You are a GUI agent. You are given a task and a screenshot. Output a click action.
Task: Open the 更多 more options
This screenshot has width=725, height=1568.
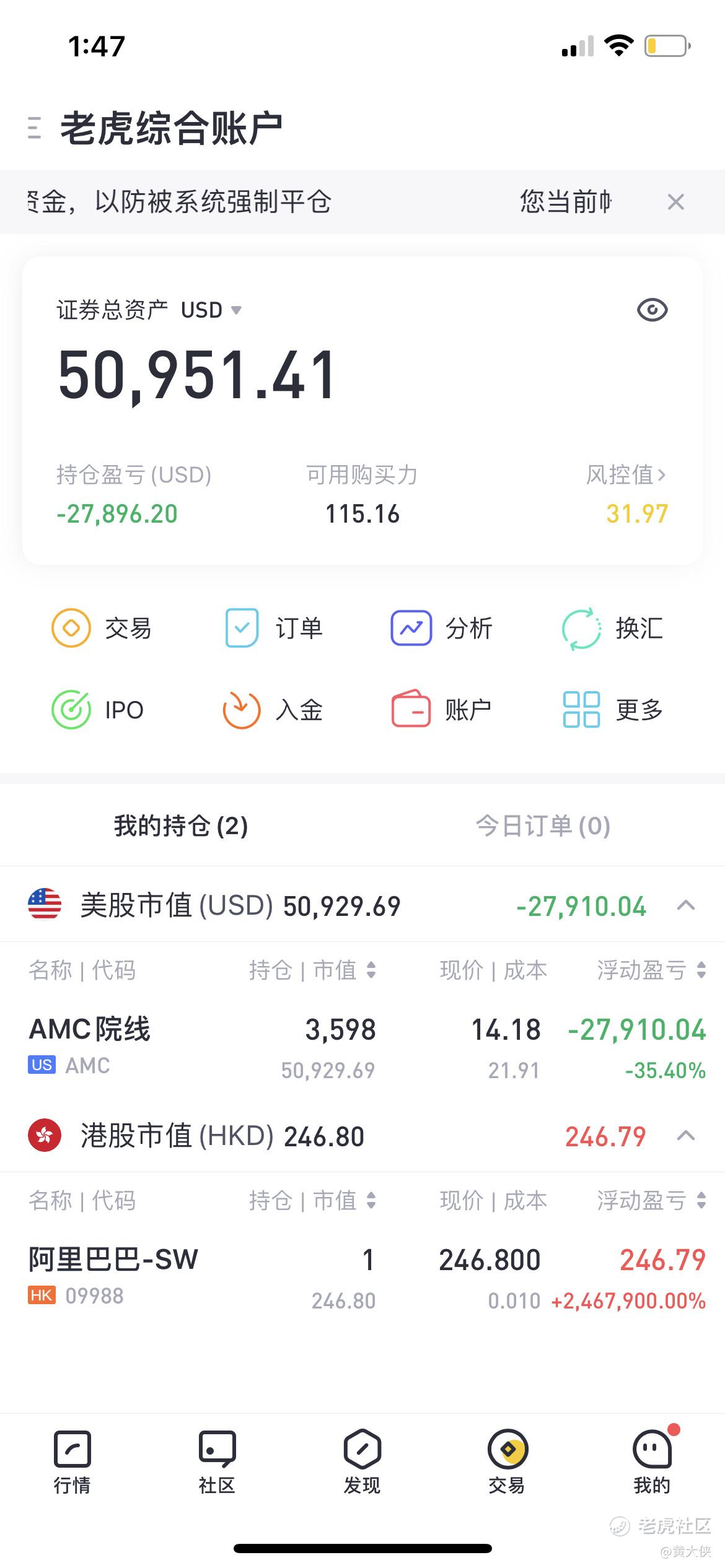click(x=612, y=710)
